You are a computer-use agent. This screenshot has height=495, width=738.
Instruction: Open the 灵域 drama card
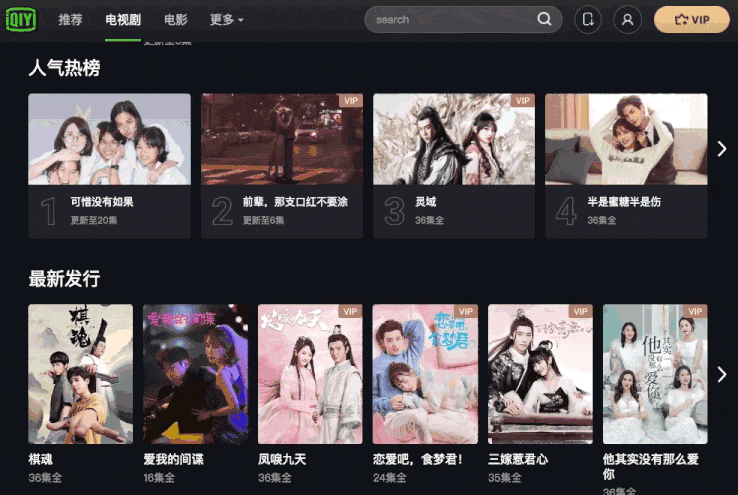coord(454,140)
